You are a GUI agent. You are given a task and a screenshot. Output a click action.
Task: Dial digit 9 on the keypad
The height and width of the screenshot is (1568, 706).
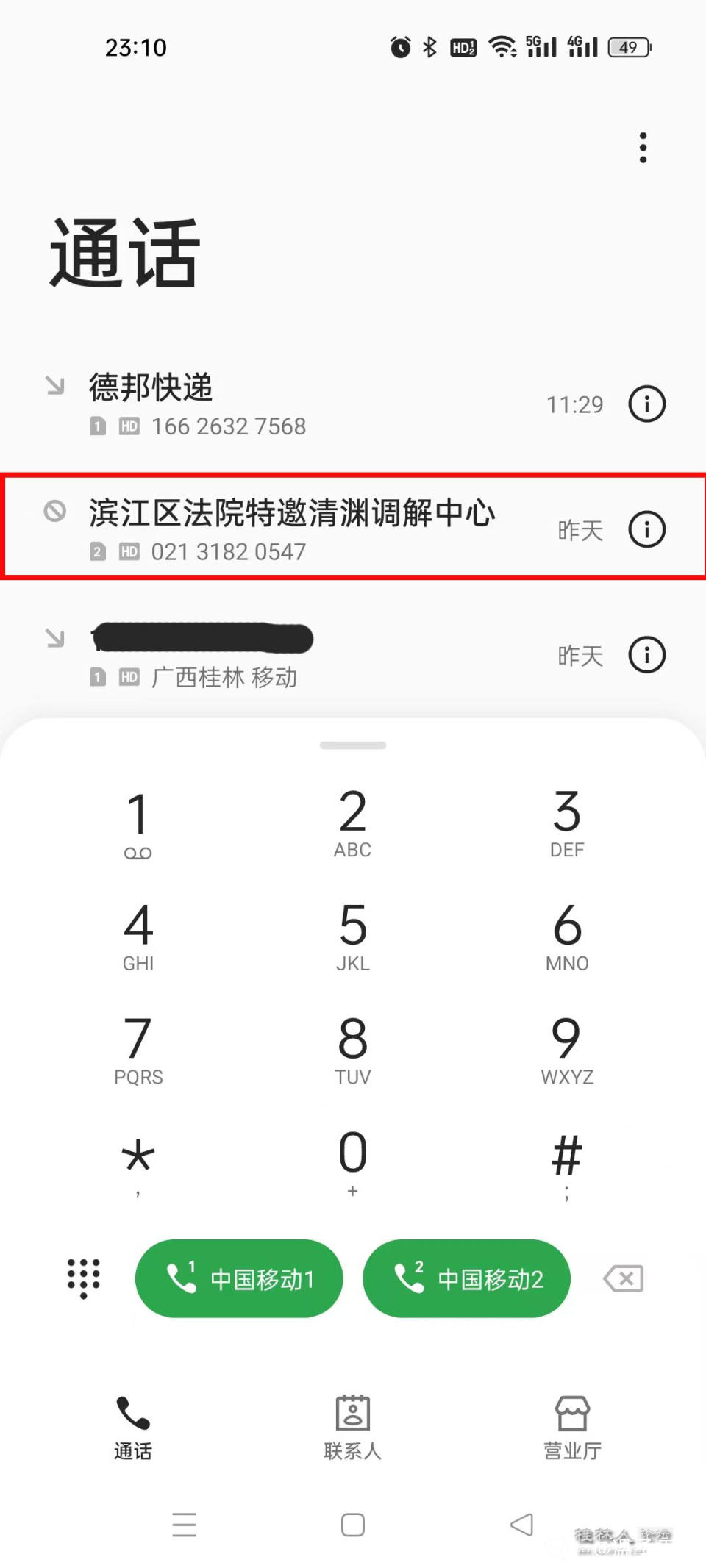(x=567, y=1050)
